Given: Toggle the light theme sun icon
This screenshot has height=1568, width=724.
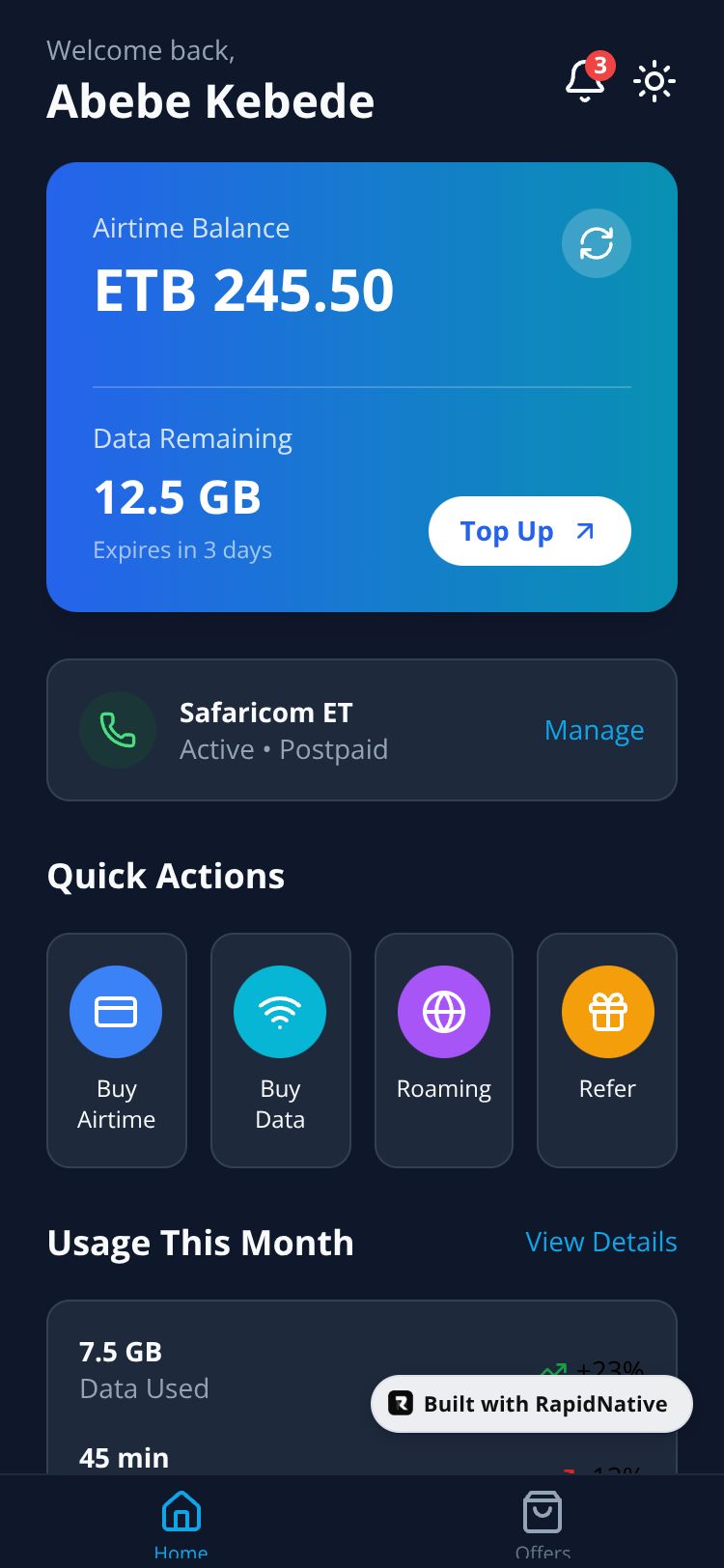Looking at the screenshot, I should 654,82.
